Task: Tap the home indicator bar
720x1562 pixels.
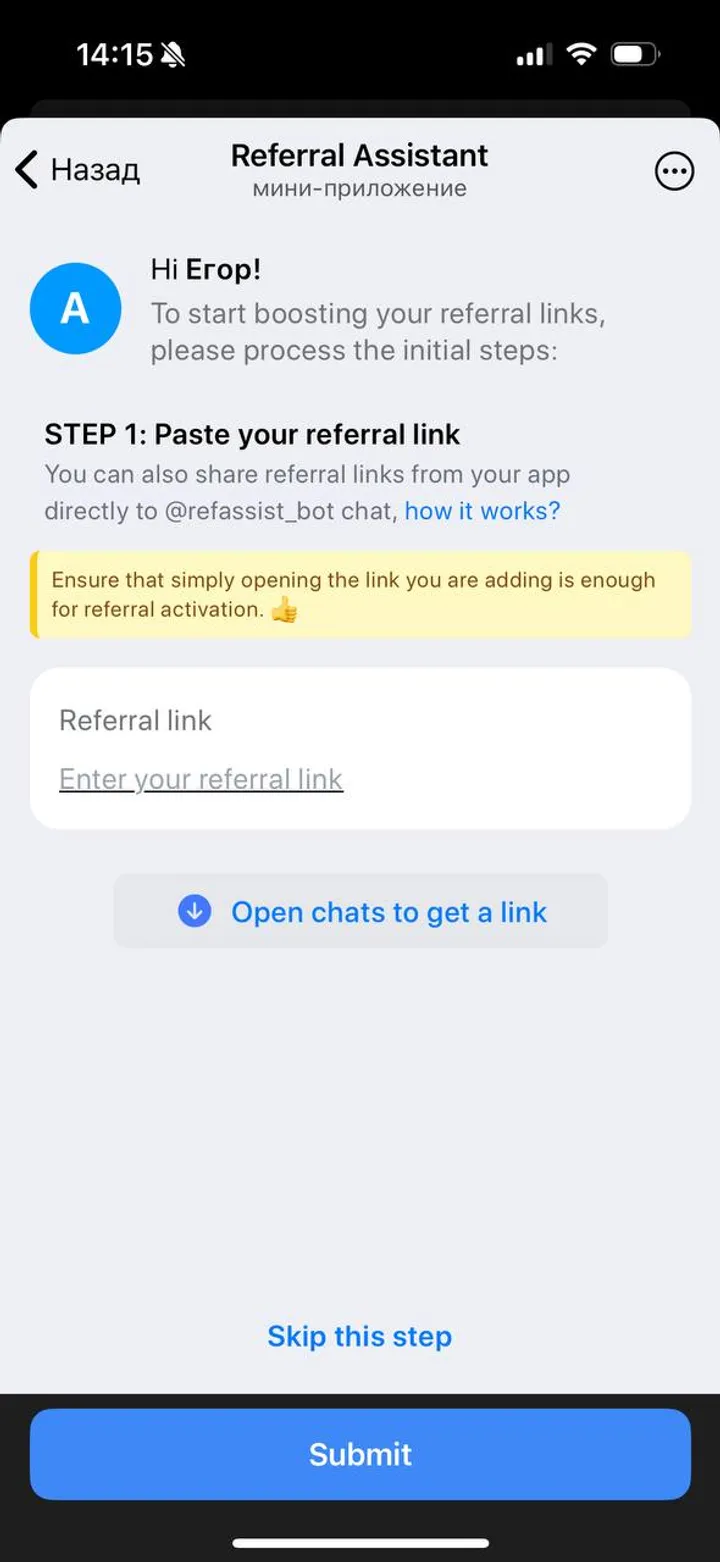Action: pyautogui.click(x=360, y=1542)
